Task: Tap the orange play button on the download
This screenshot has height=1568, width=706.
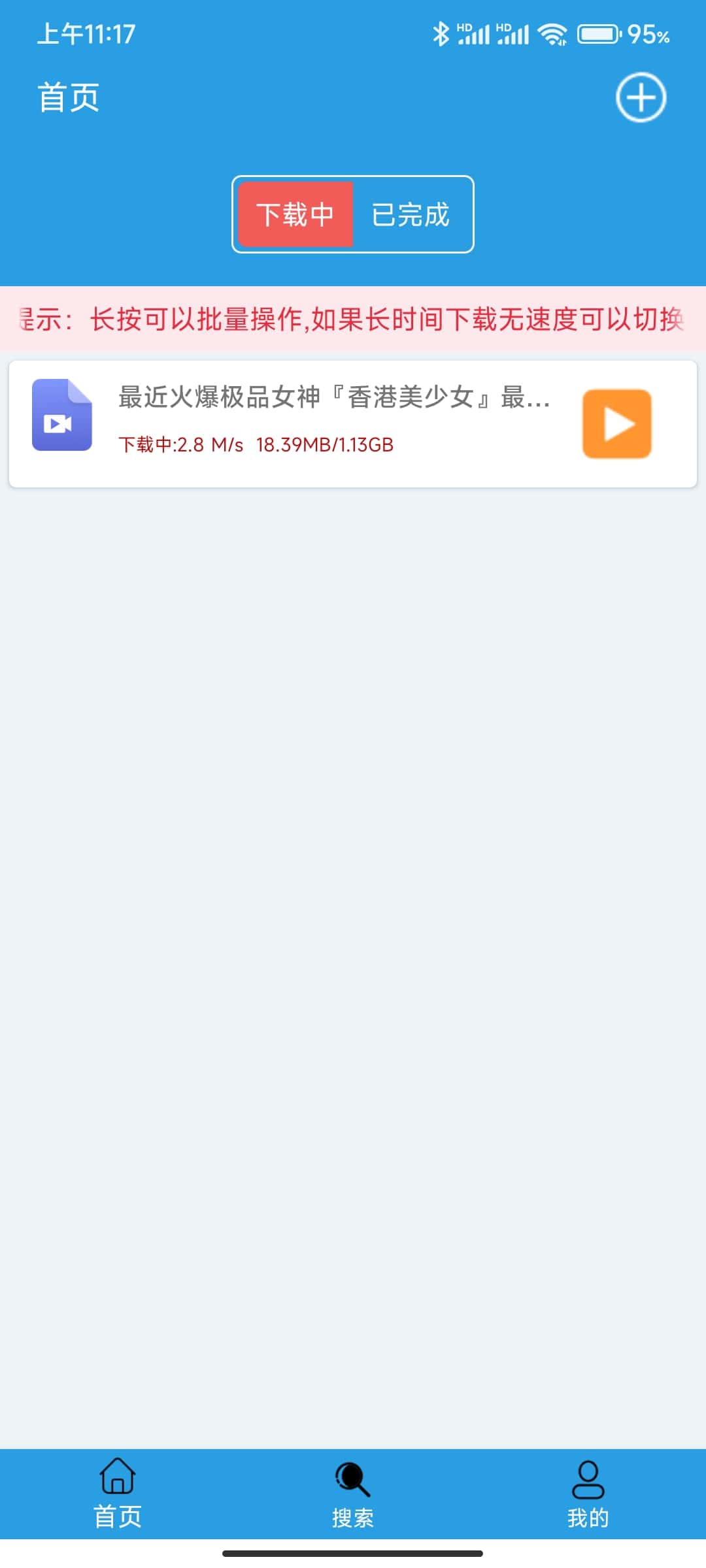Action: (616, 423)
